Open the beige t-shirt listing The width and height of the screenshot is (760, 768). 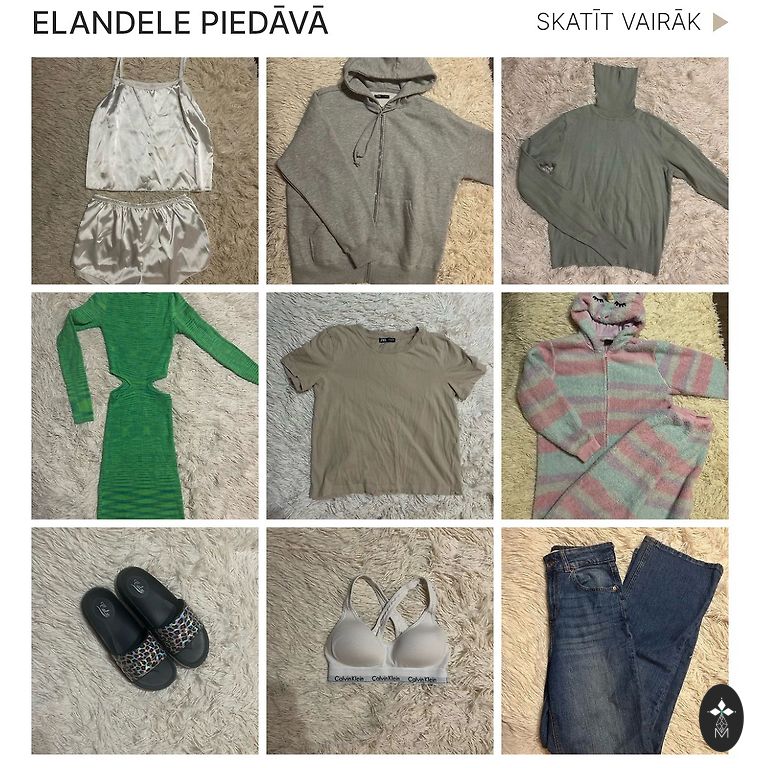tap(379, 405)
